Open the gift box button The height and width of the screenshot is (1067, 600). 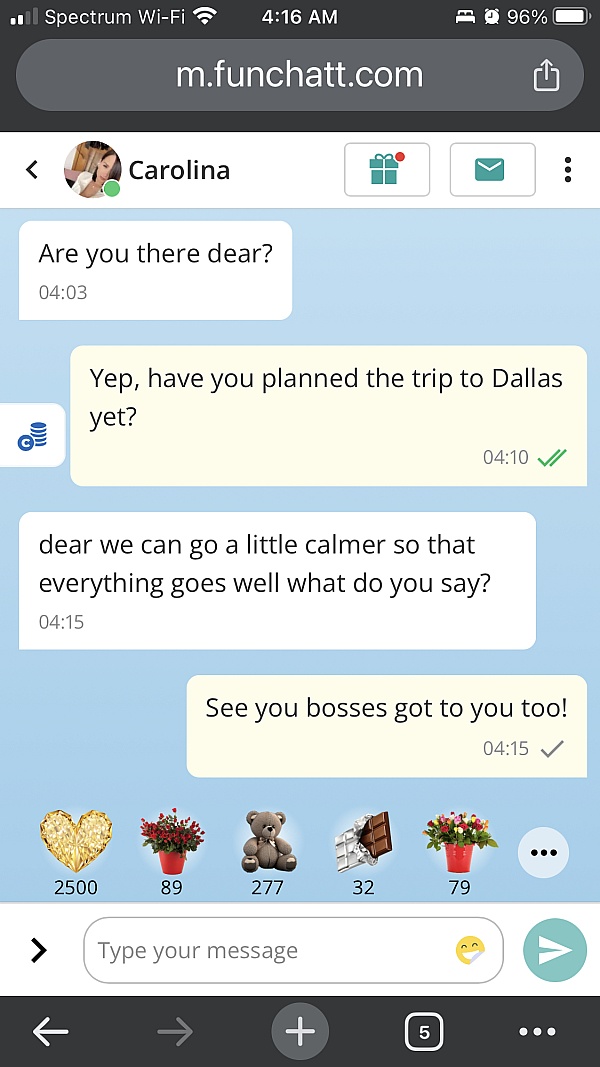click(x=386, y=170)
